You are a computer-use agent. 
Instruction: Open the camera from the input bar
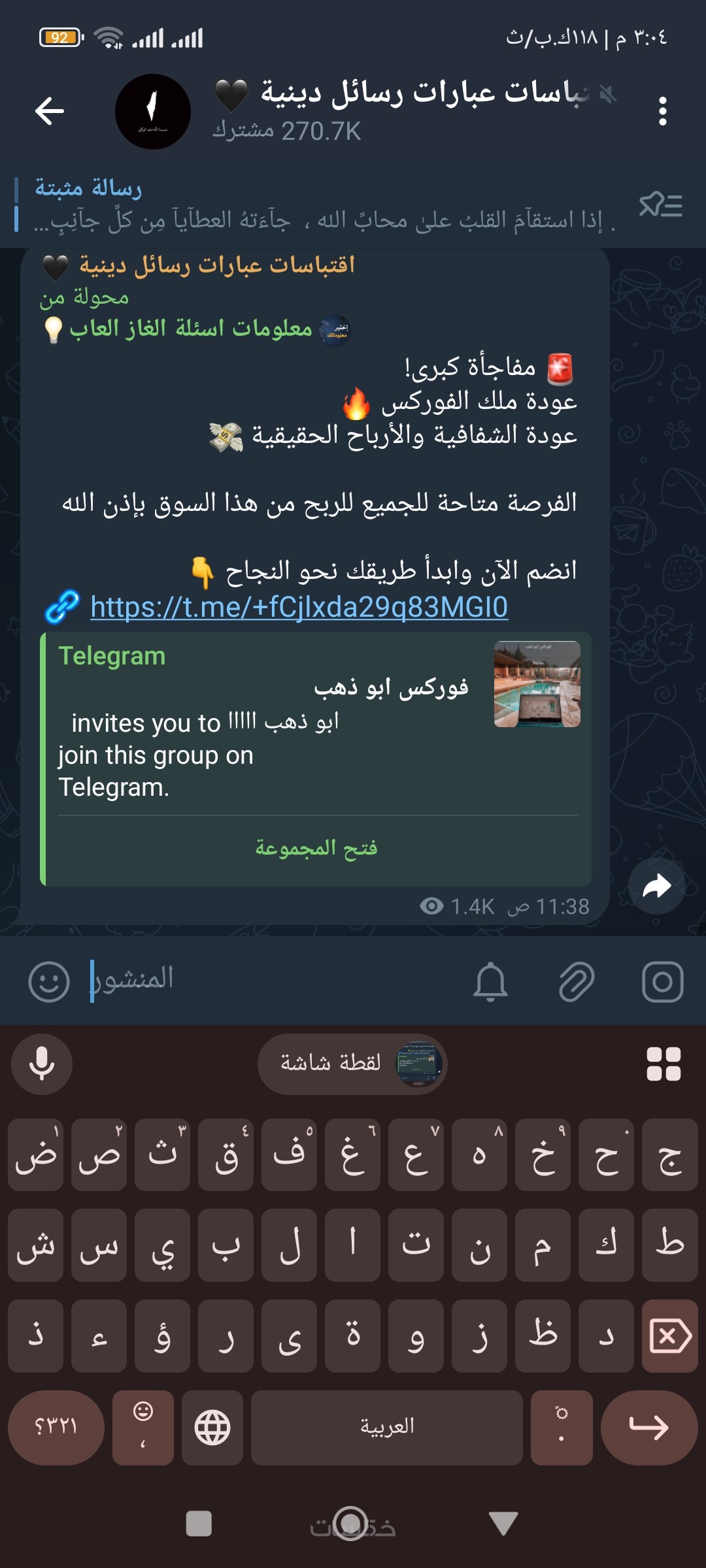[662, 981]
